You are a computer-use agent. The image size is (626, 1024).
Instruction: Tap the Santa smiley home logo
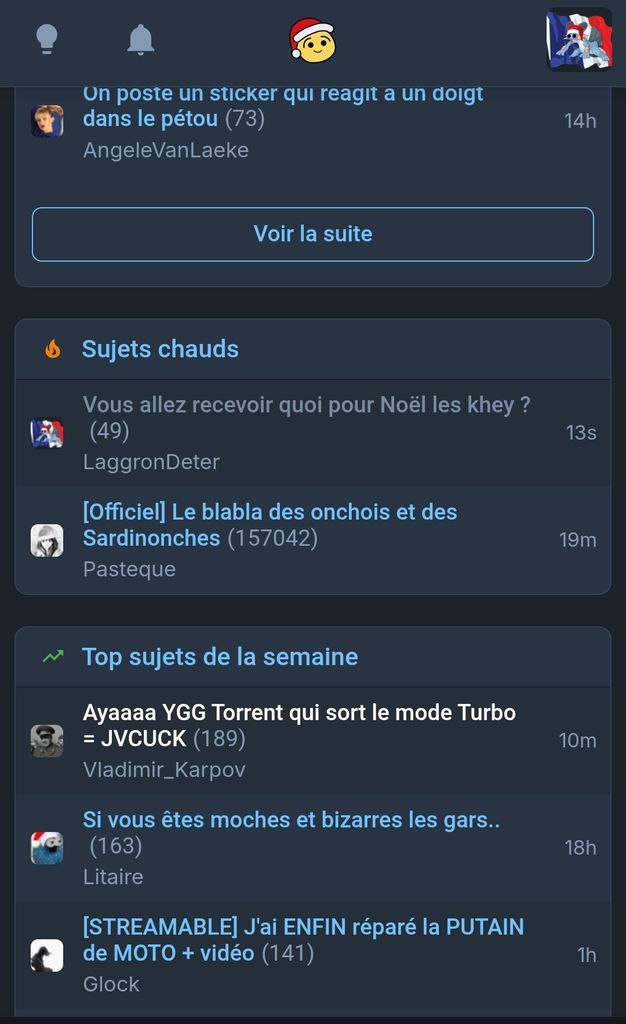312,40
